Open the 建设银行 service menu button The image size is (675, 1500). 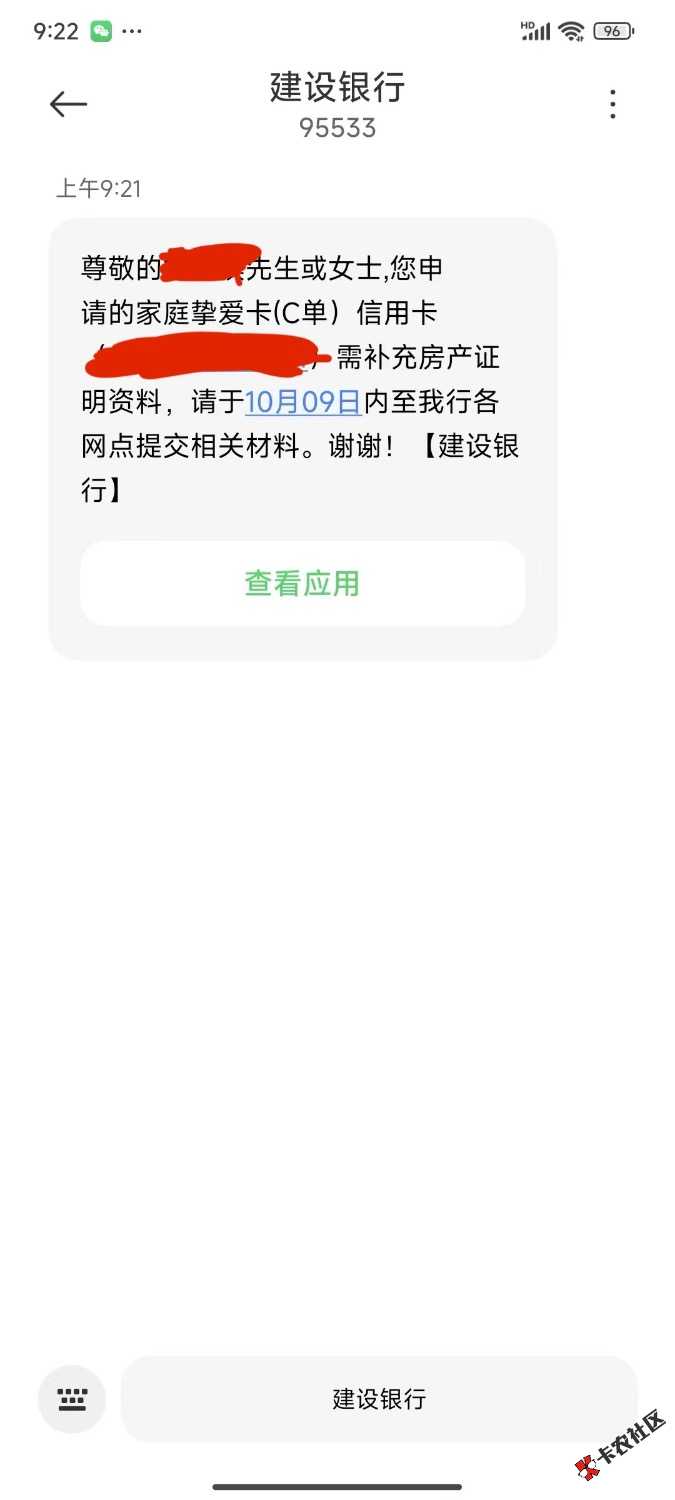(378, 1399)
